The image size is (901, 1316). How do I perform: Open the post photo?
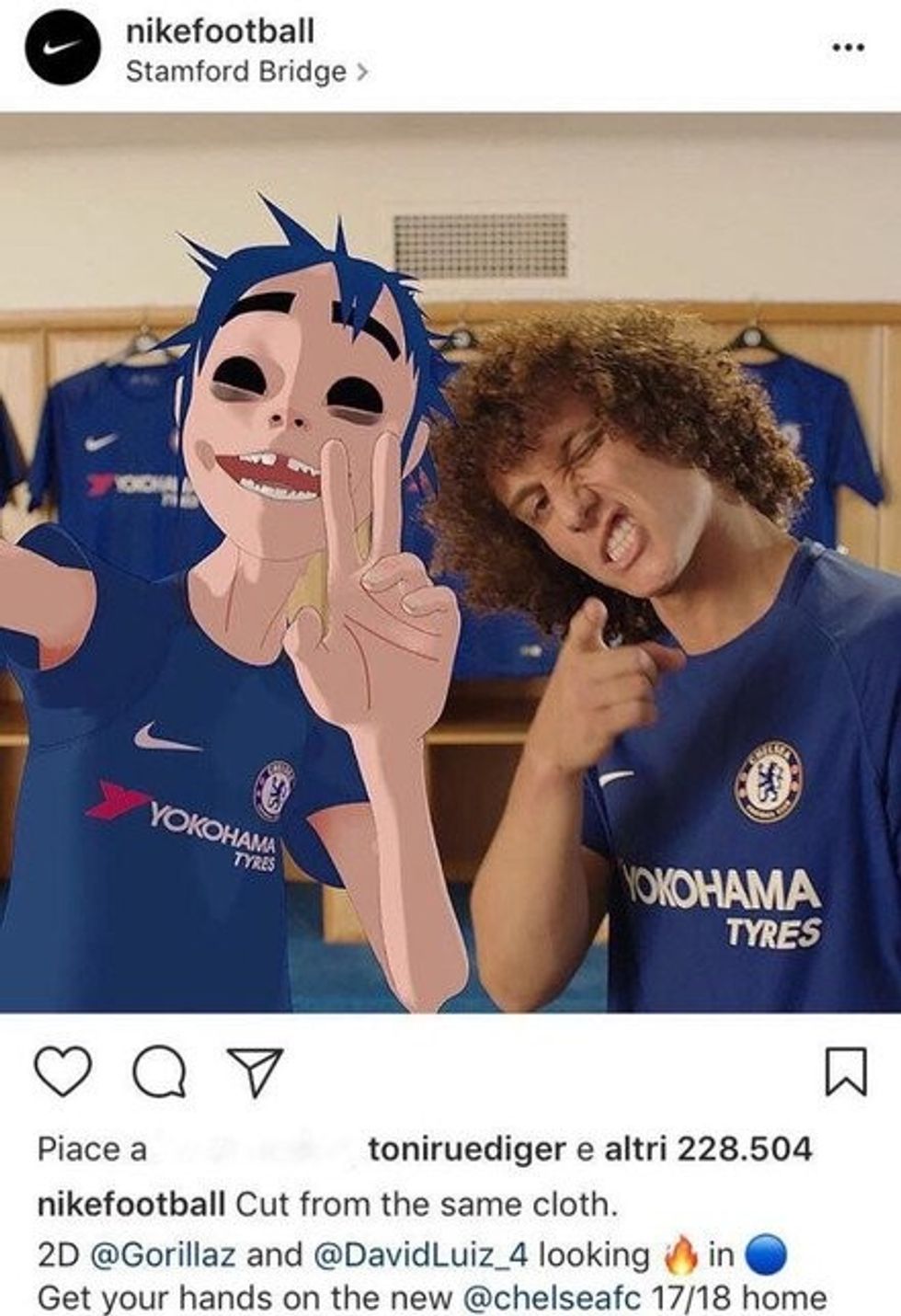(x=450, y=563)
